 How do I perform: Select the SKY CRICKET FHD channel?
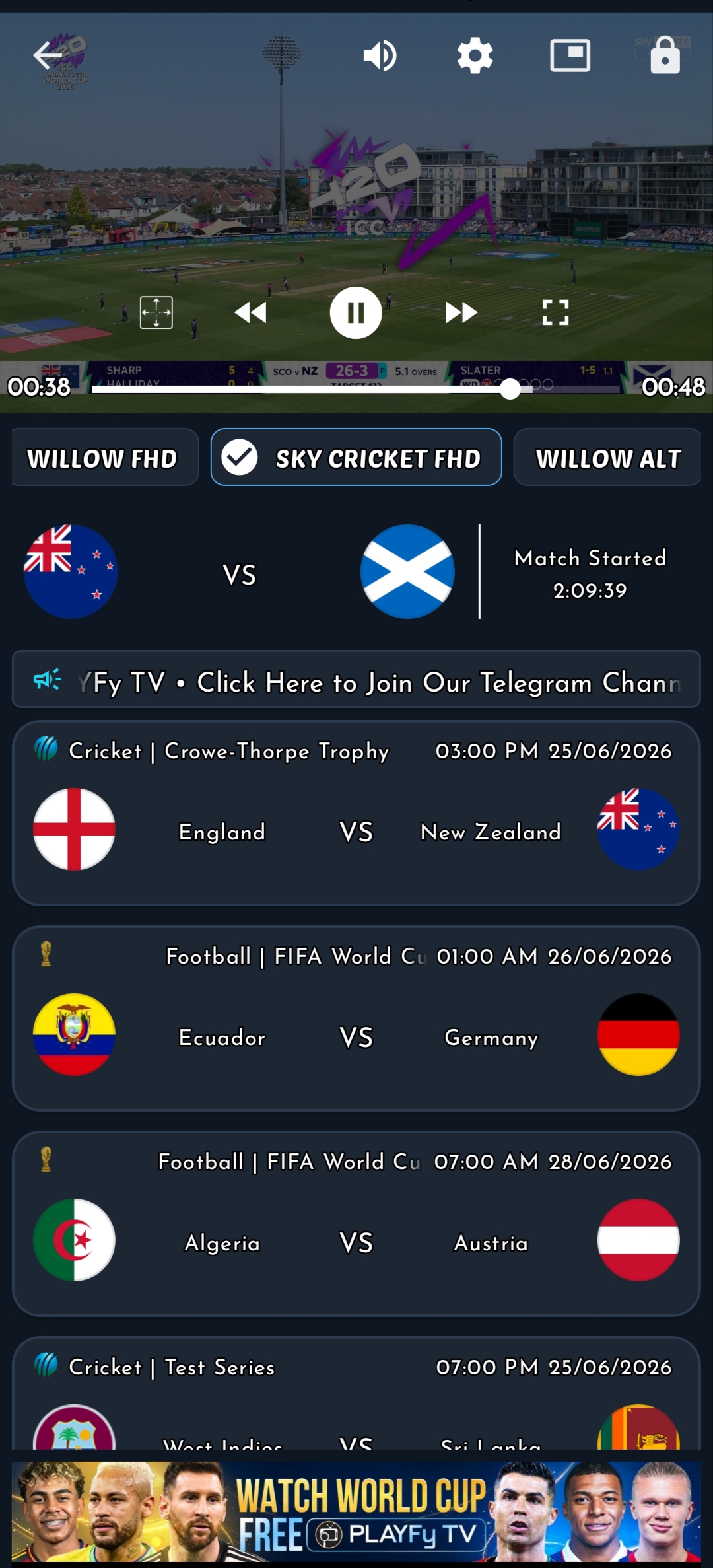[356, 457]
